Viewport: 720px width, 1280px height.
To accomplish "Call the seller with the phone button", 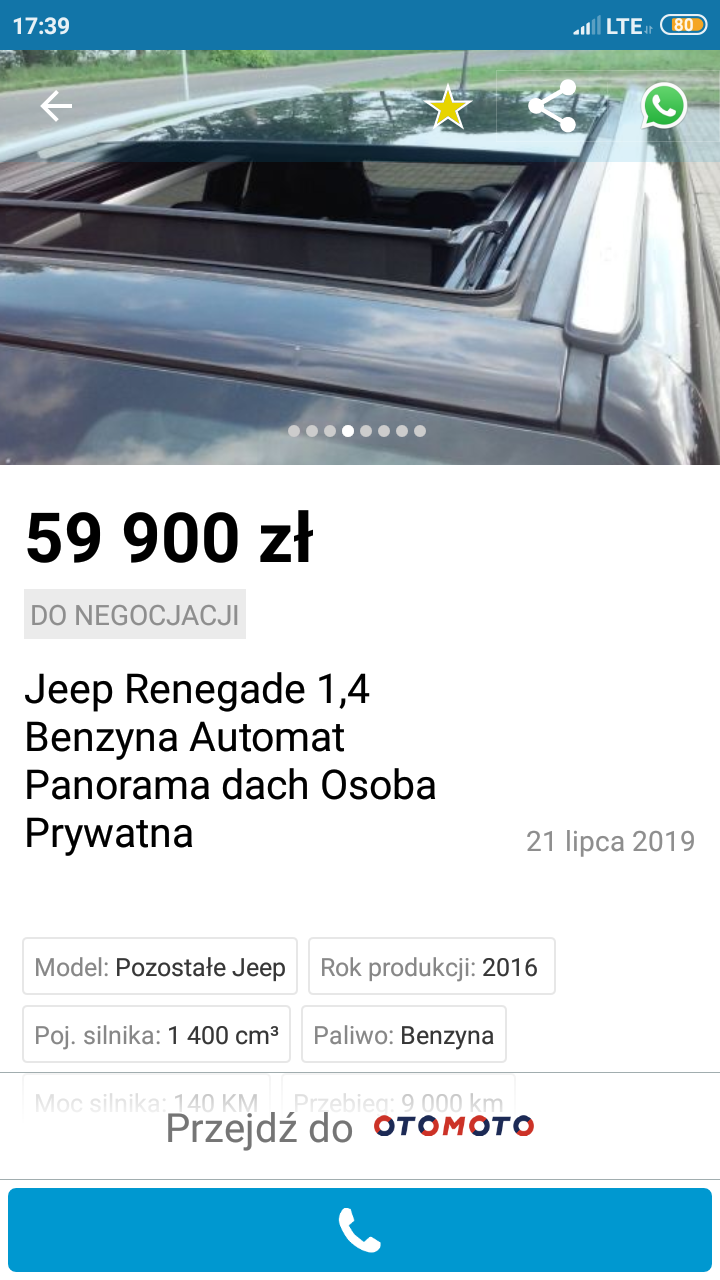I will [360, 1230].
